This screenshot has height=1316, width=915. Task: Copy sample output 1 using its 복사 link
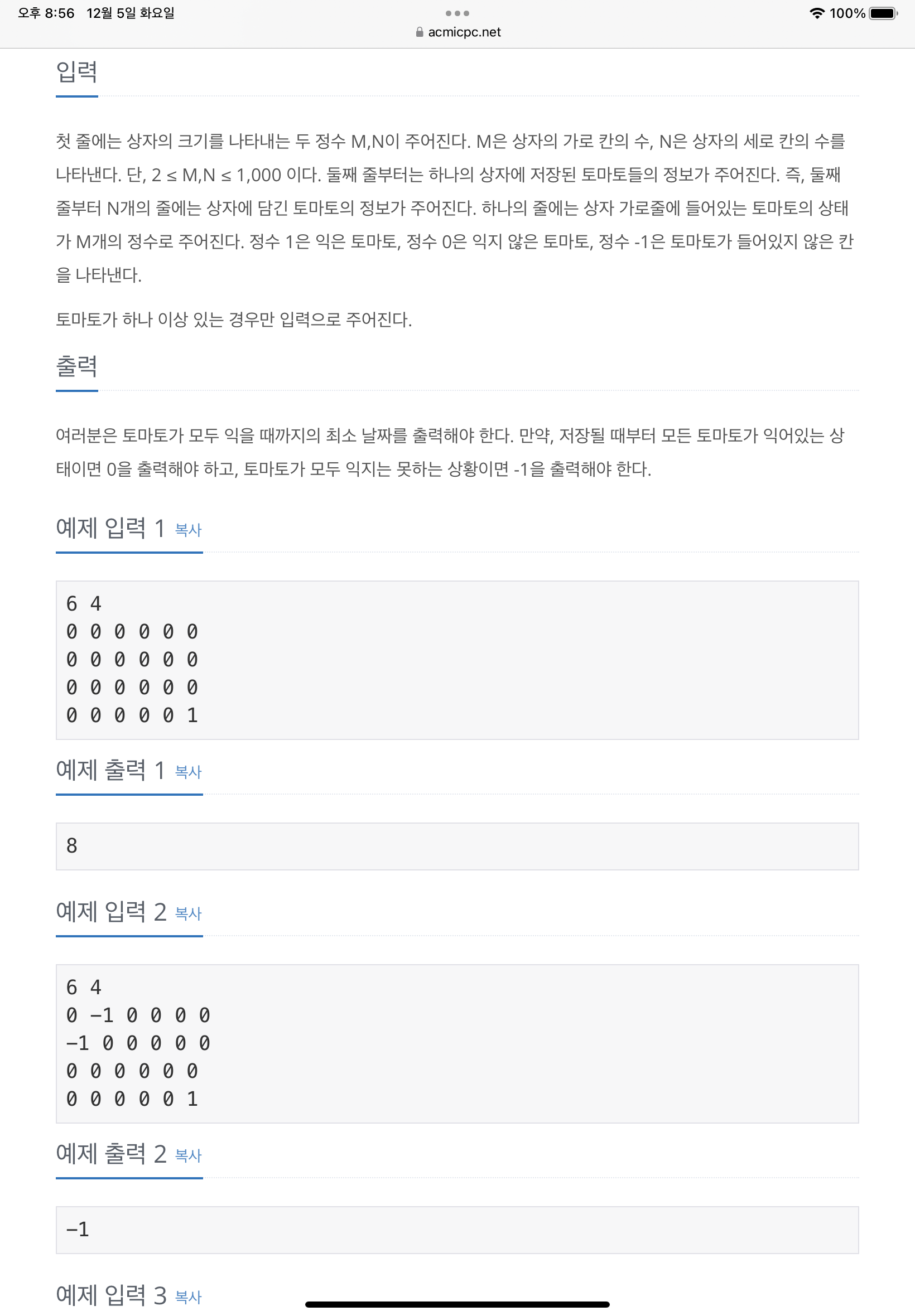(x=187, y=773)
